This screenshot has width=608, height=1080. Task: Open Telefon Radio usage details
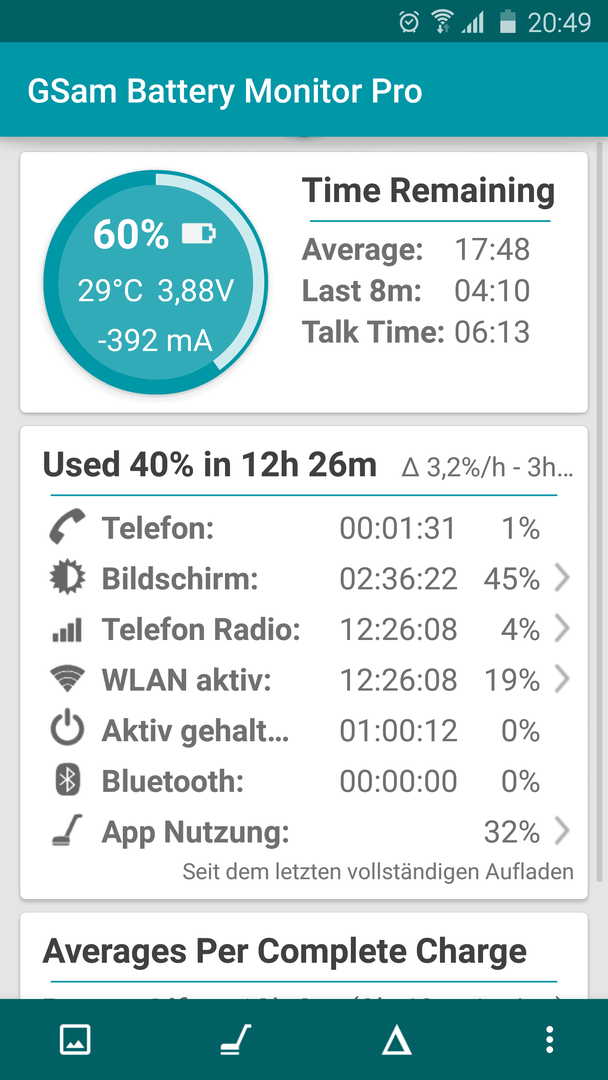pyautogui.click(x=306, y=630)
